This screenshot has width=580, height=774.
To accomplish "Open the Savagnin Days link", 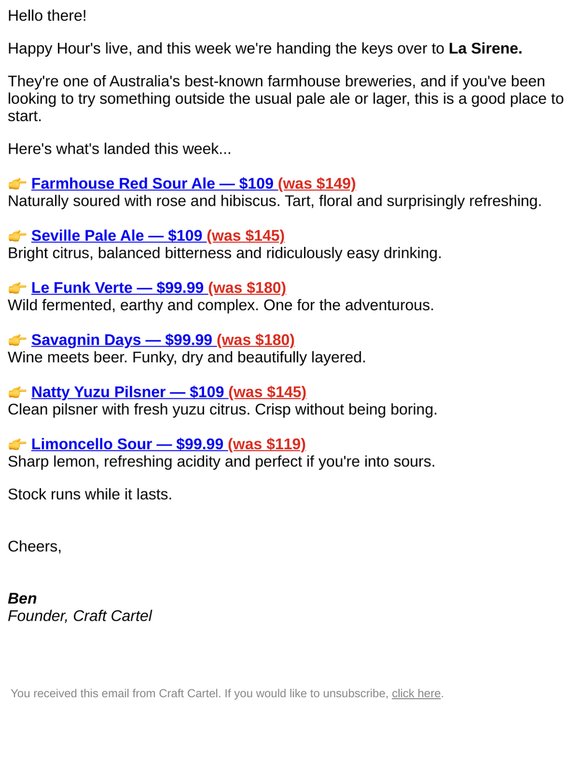I will [x=162, y=340].
